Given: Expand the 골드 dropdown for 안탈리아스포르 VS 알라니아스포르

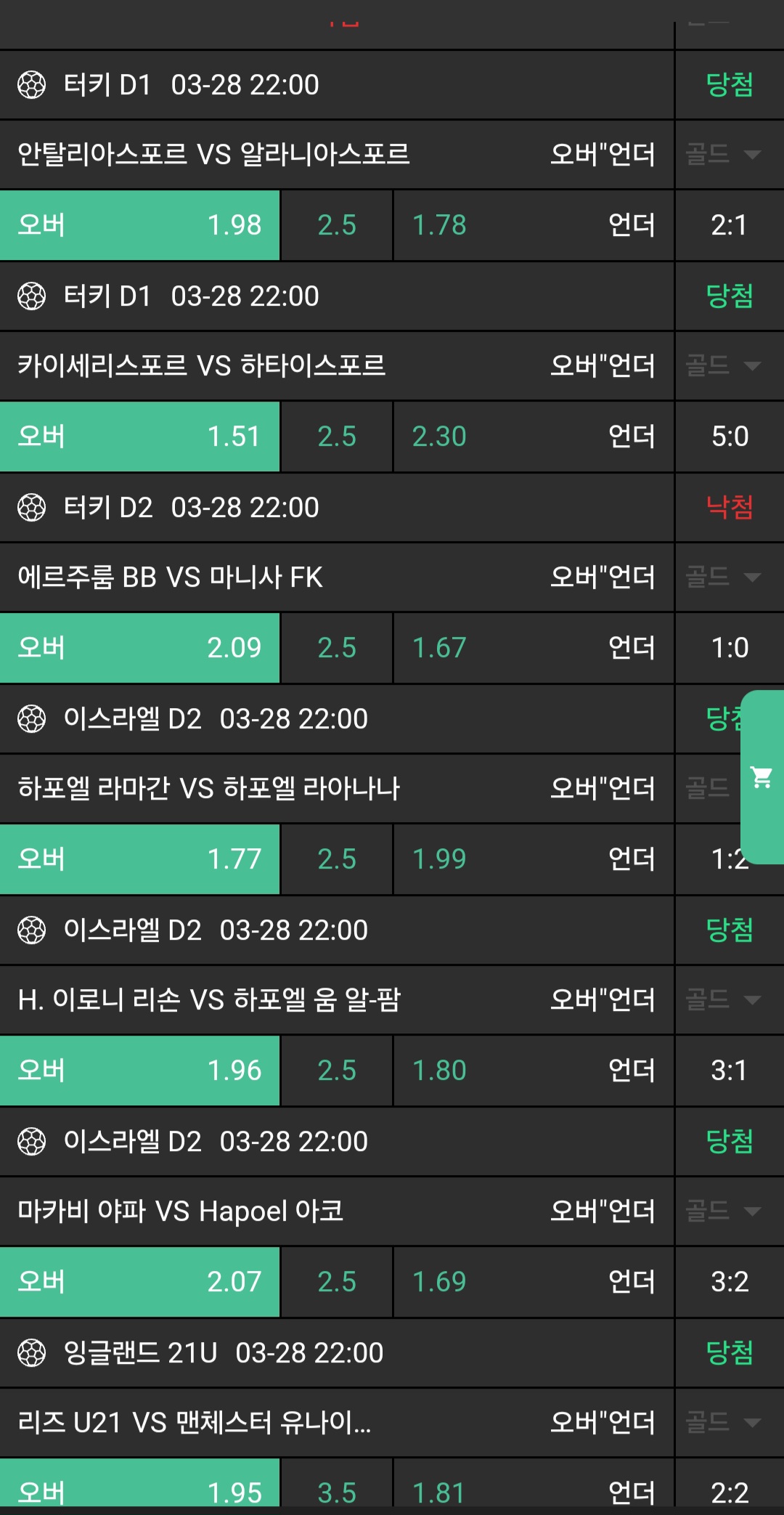Looking at the screenshot, I should [x=724, y=154].
